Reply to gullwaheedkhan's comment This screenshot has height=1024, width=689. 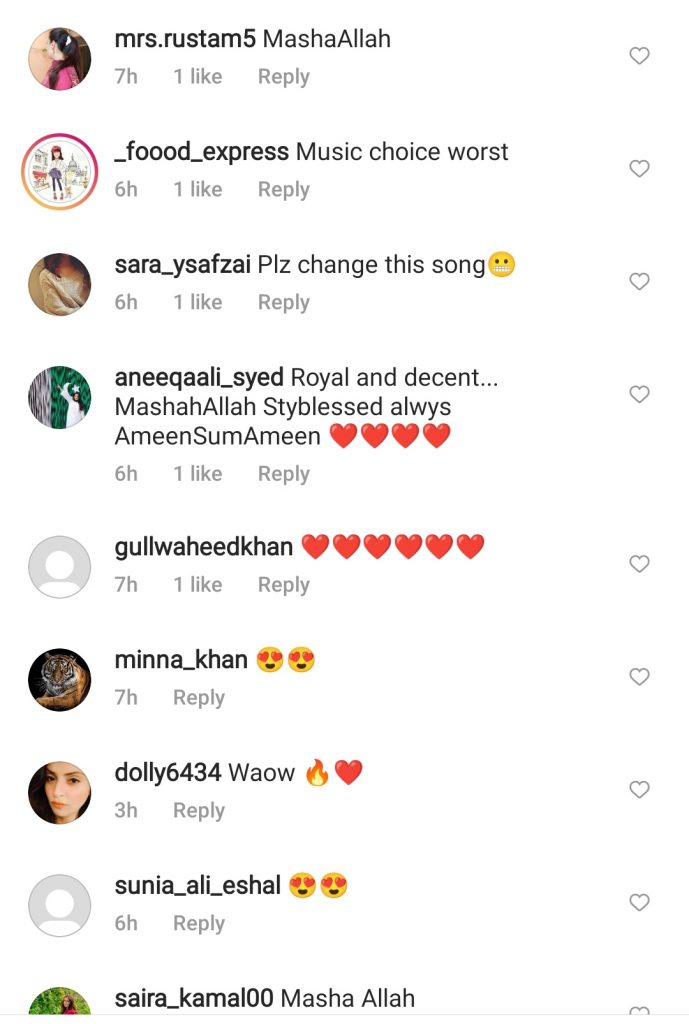point(283,585)
